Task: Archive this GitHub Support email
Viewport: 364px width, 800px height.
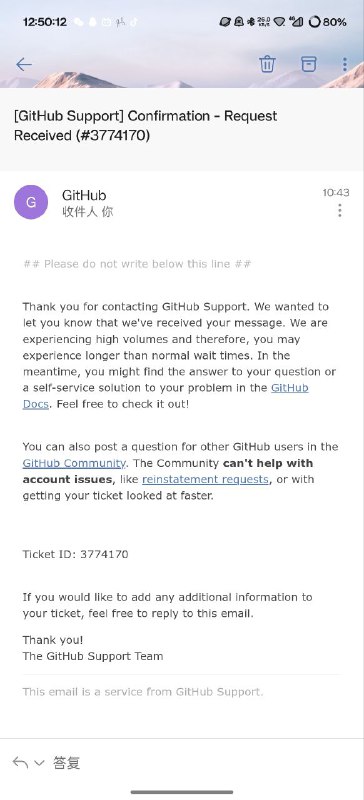Action: point(308,64)
